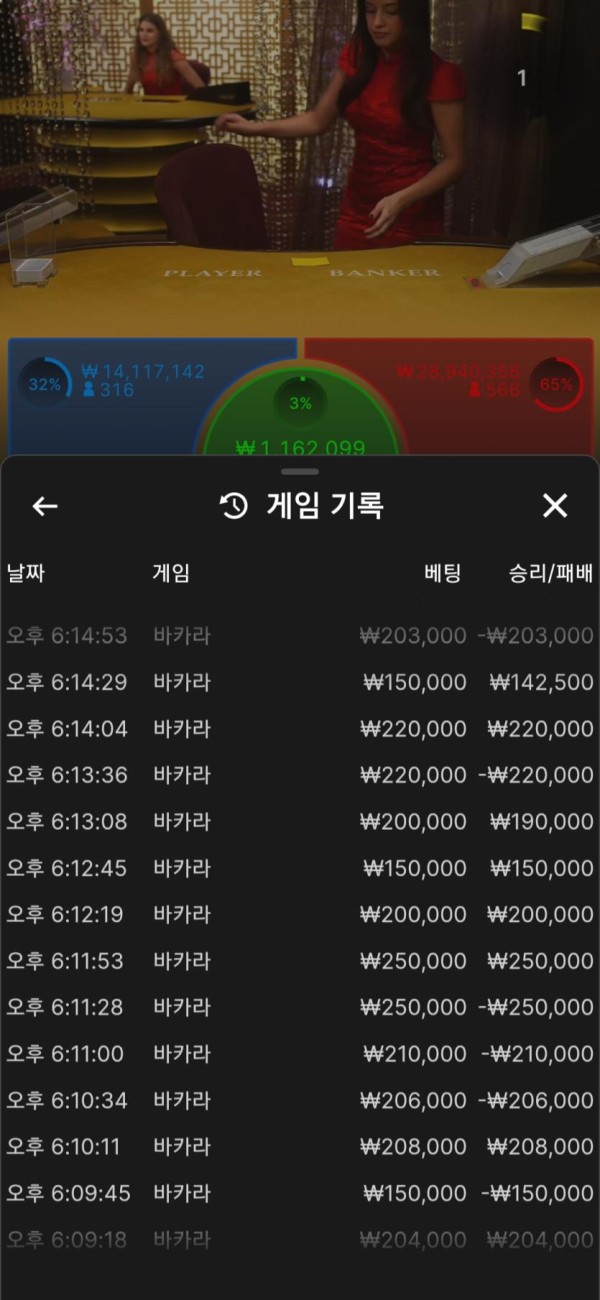Select the 6:12:45 game entry
The width and height of the screenshot is (600, 1300).
point(300,868)
